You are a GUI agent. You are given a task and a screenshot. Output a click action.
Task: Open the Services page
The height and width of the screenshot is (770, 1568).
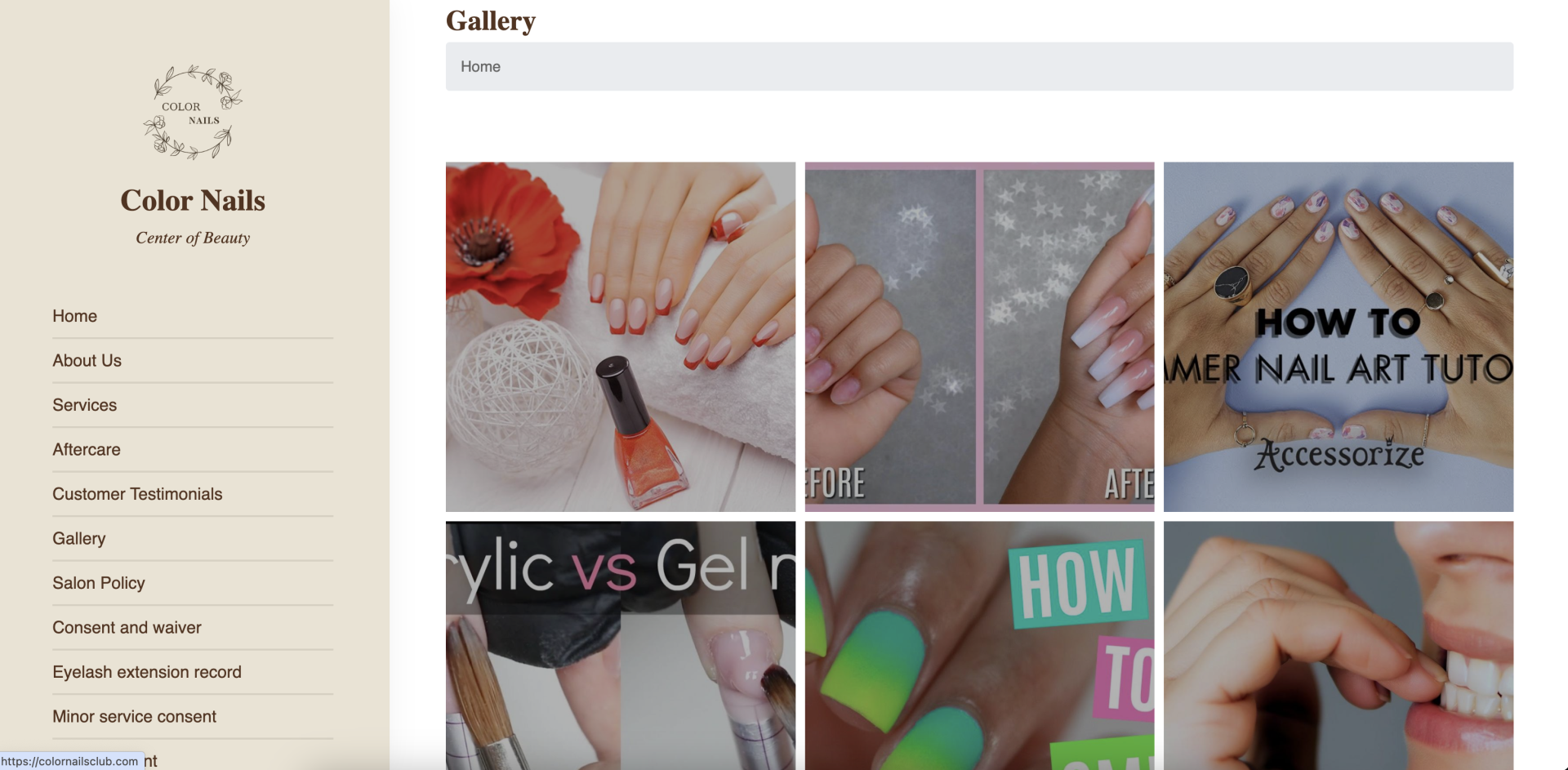point(84,405)
